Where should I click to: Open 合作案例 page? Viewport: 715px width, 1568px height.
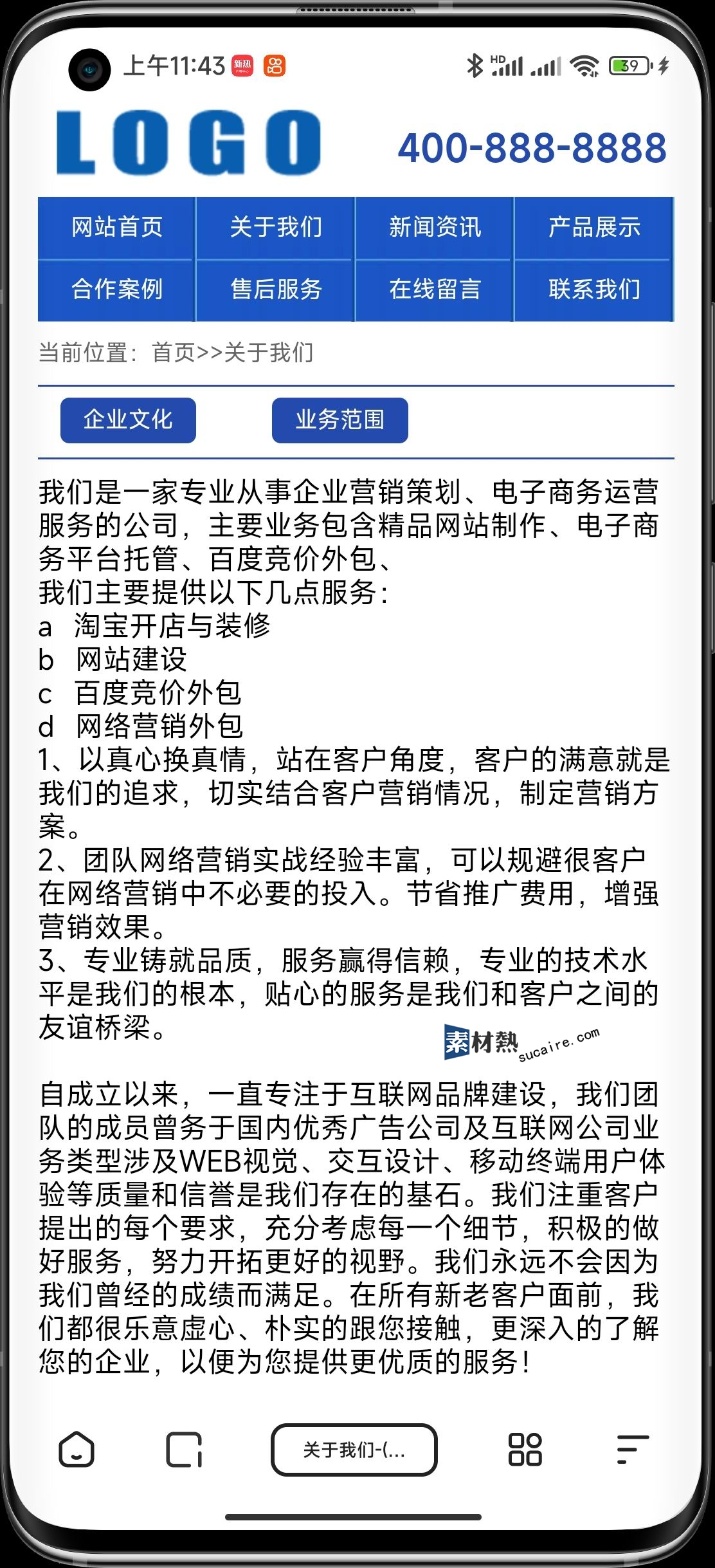(116, 290)
